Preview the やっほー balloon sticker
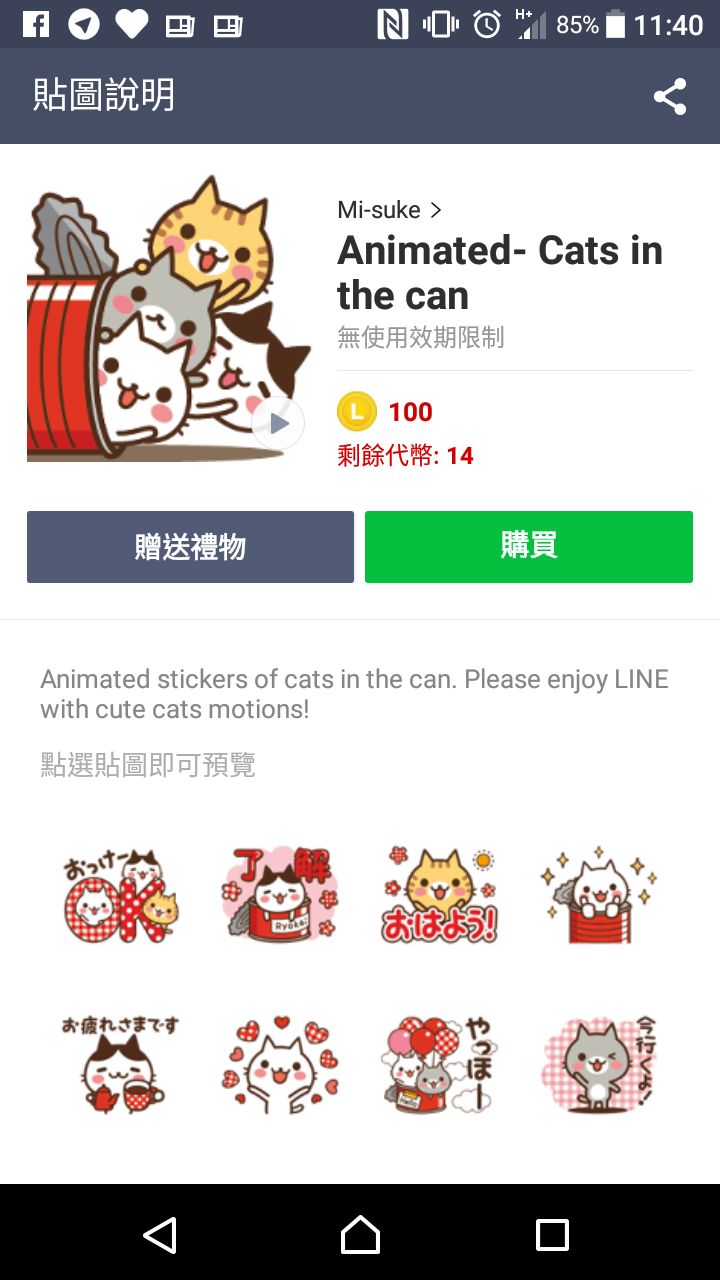720x1280 pixels. point(440,1065)
